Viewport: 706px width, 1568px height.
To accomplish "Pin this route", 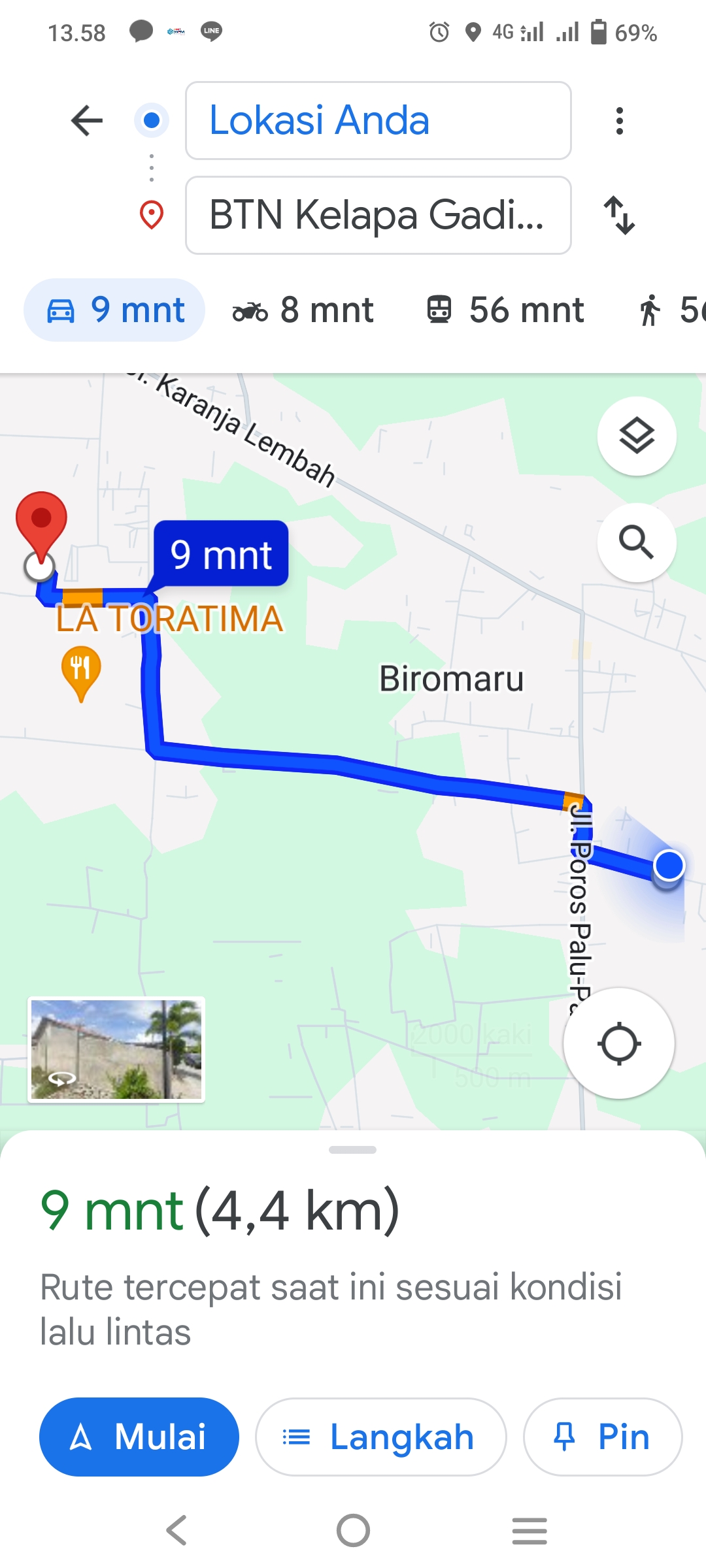I will tap(603, 1437).
